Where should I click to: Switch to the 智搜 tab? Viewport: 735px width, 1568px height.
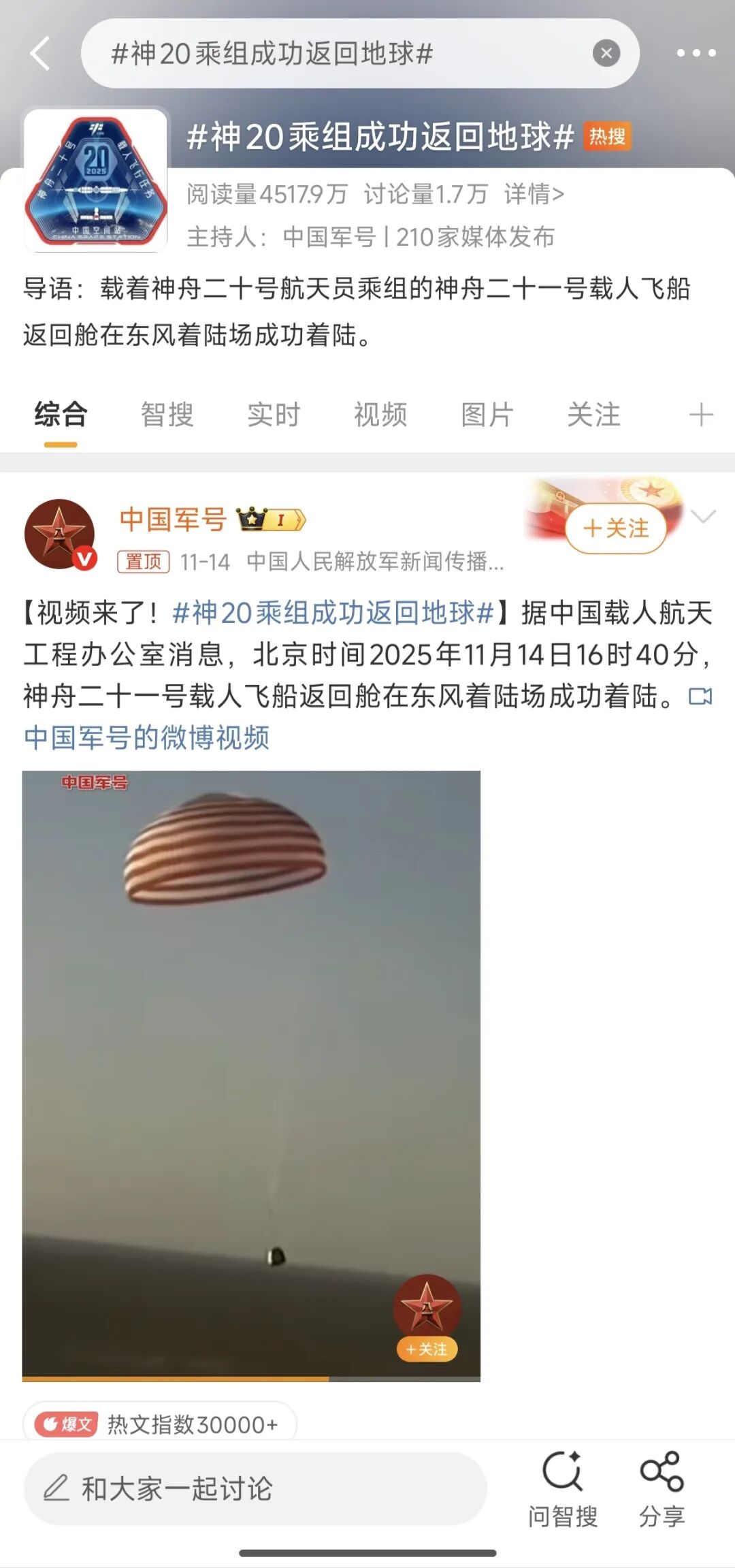(167, 415)
